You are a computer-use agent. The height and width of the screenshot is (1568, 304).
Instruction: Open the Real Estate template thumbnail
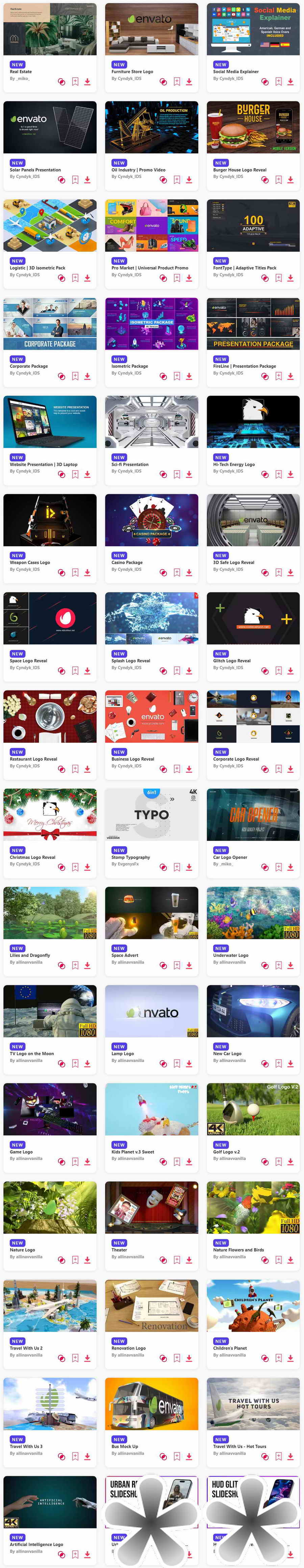(x=50, y=29)
